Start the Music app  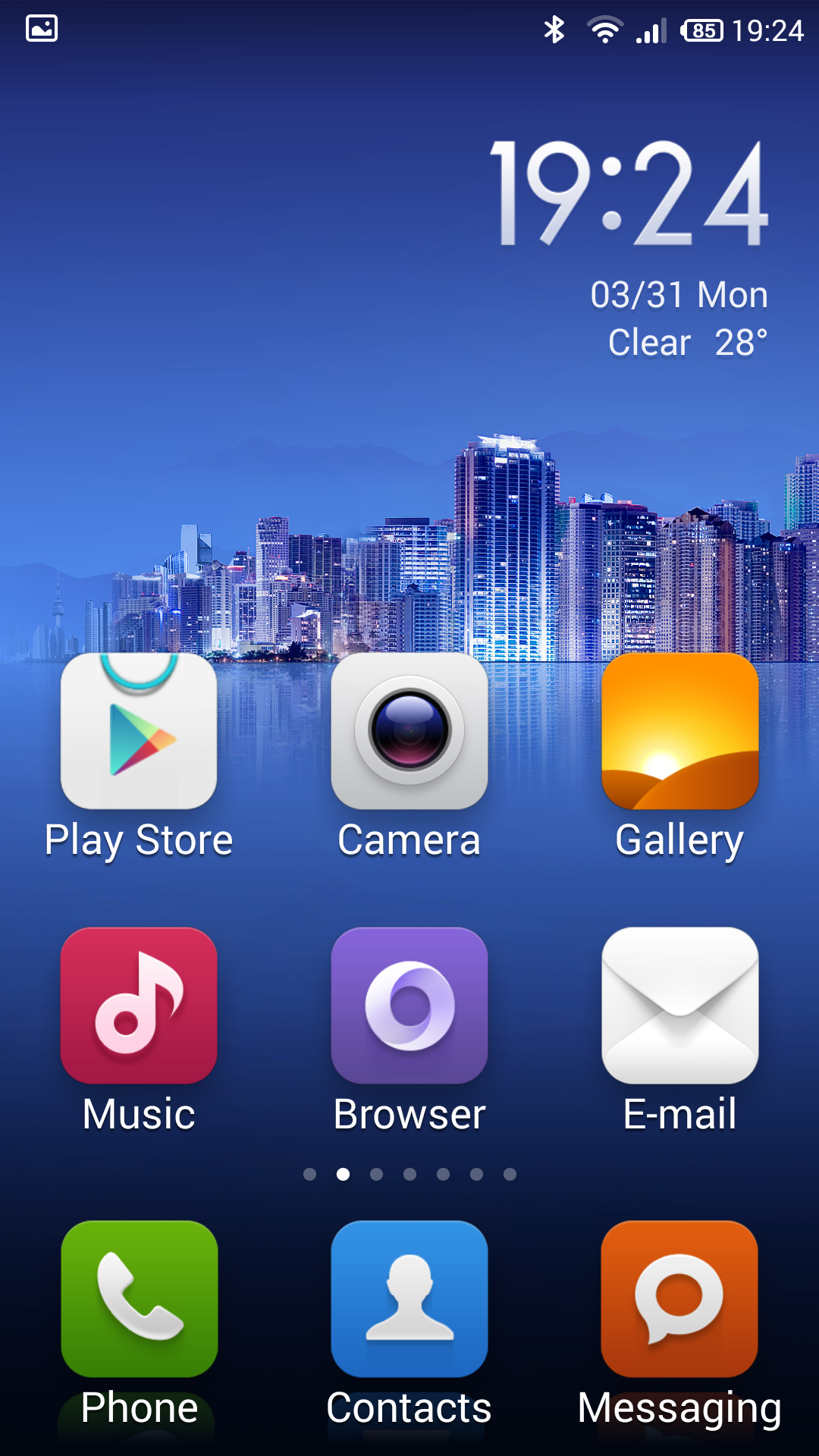[x=139, y=1006]
